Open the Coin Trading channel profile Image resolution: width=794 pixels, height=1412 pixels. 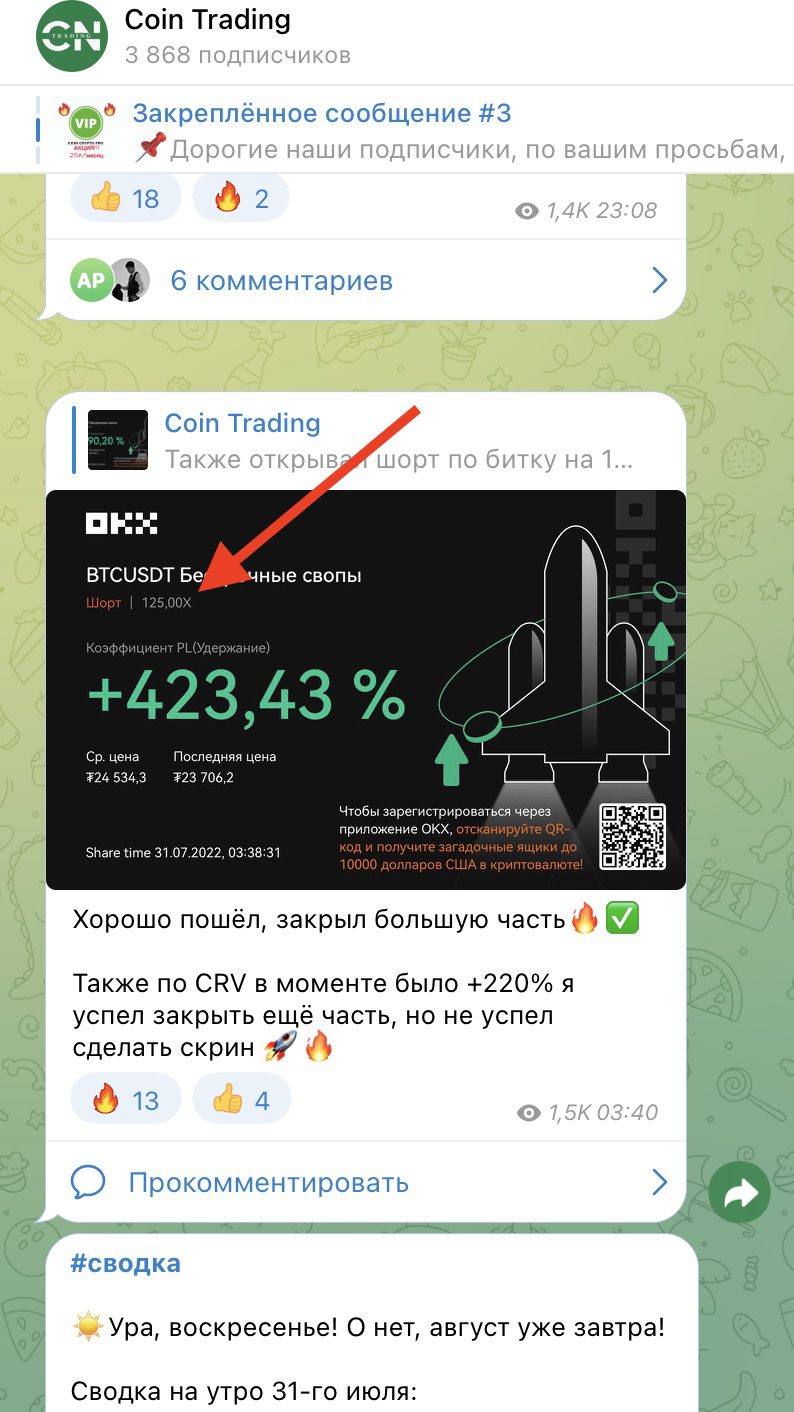click(x=208, y=35)
